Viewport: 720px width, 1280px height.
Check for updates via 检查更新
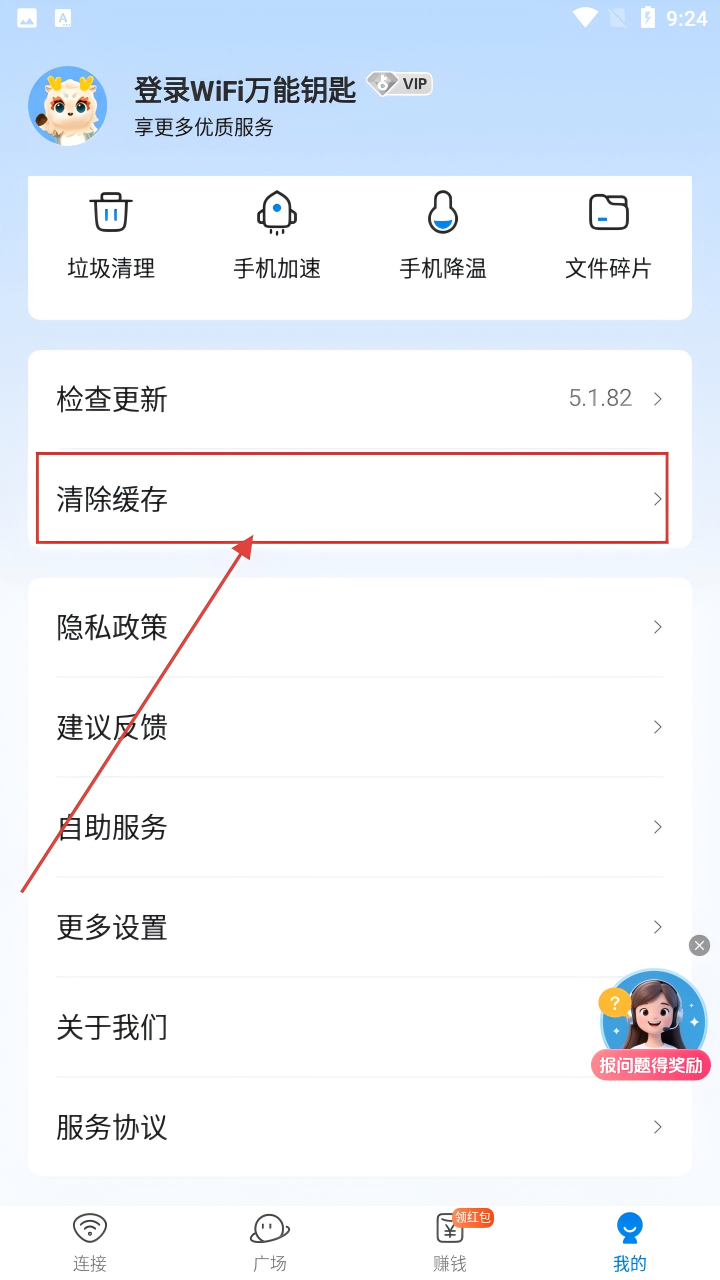pyautogui.click(x=360, y=399)
